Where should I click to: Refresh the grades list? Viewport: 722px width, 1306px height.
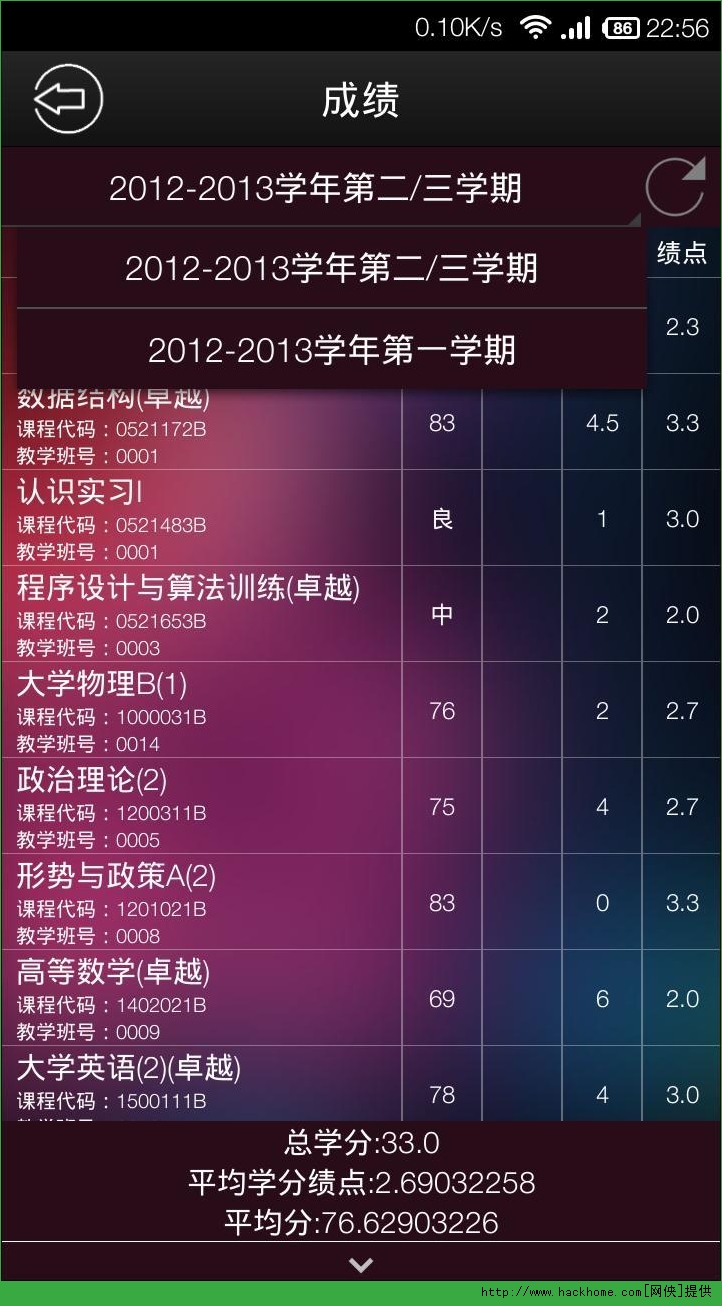pos(675,187)
